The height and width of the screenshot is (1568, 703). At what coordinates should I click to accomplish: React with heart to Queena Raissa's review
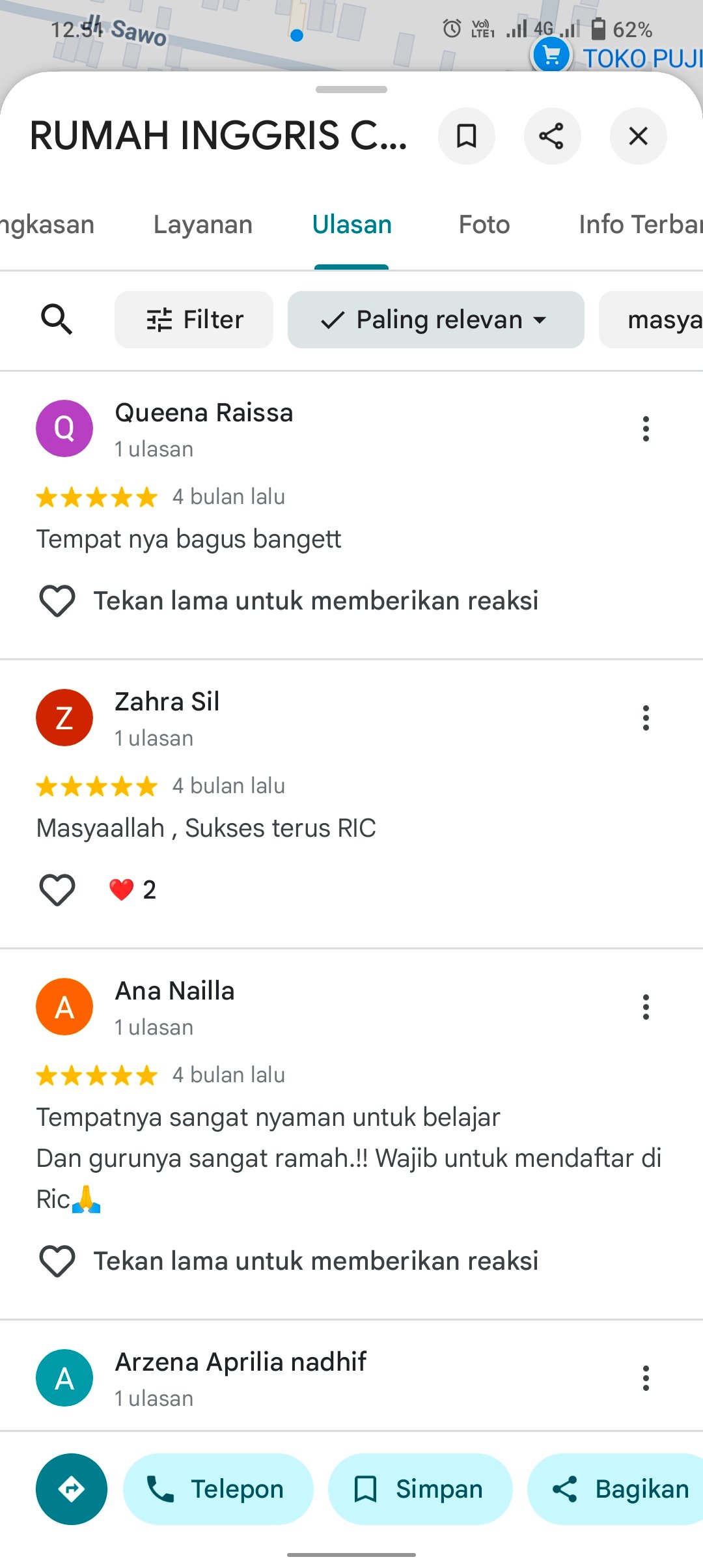coord(57,600)
